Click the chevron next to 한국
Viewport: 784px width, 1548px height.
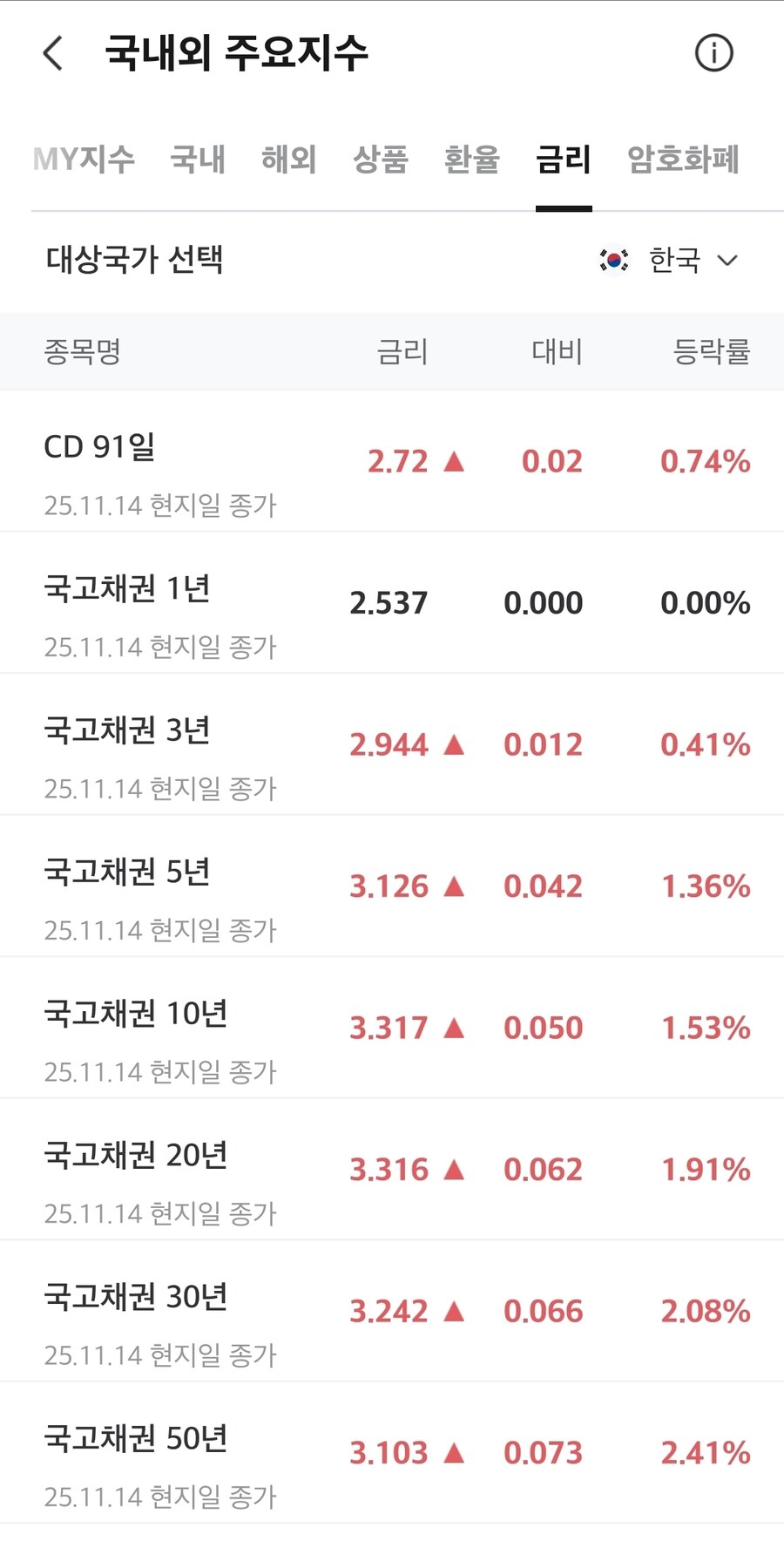pyautogui.click(x=729, y=259)
